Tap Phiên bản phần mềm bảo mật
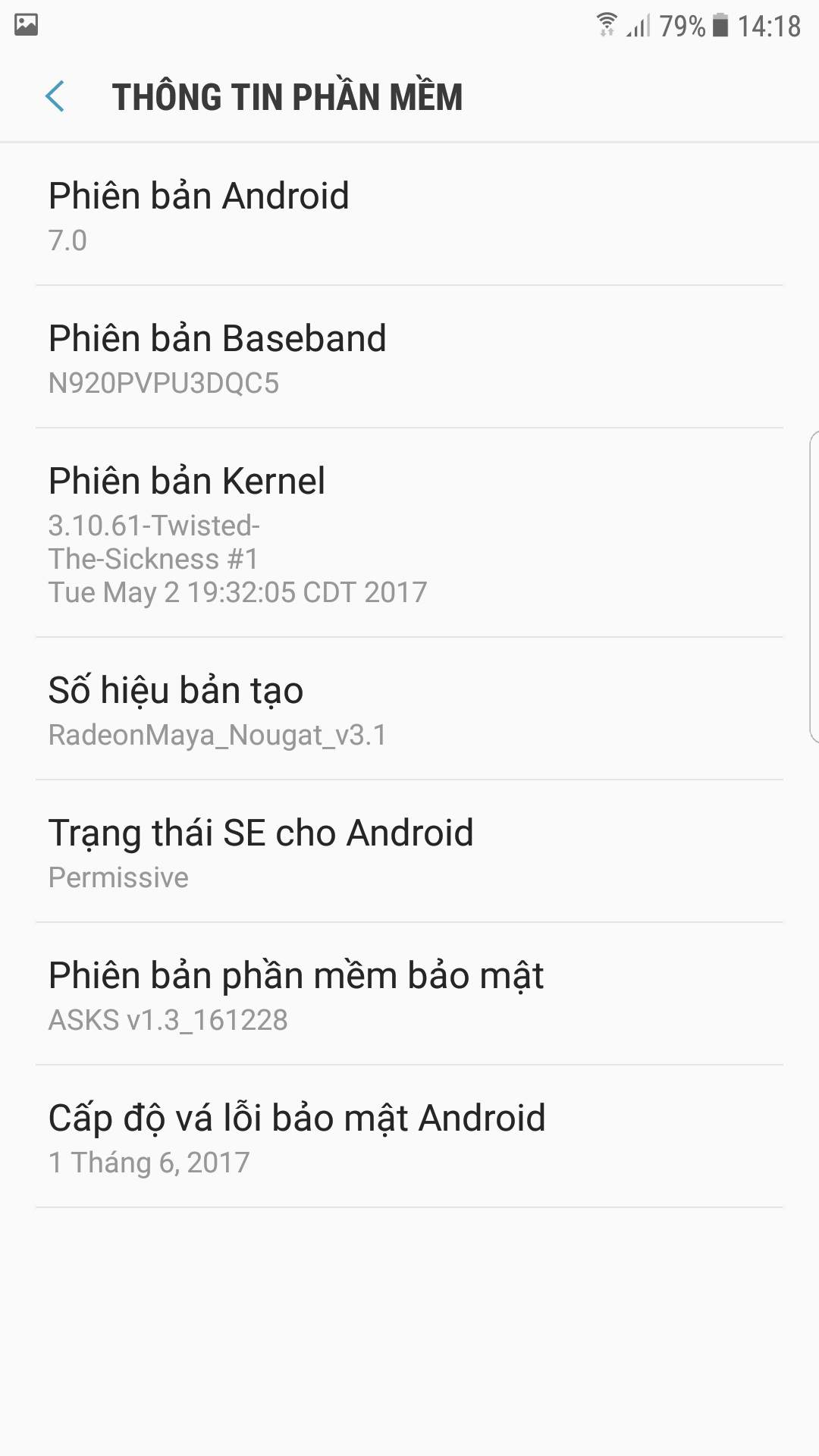The width and height of the screenshot is (819, 1456). click(409, 994)
